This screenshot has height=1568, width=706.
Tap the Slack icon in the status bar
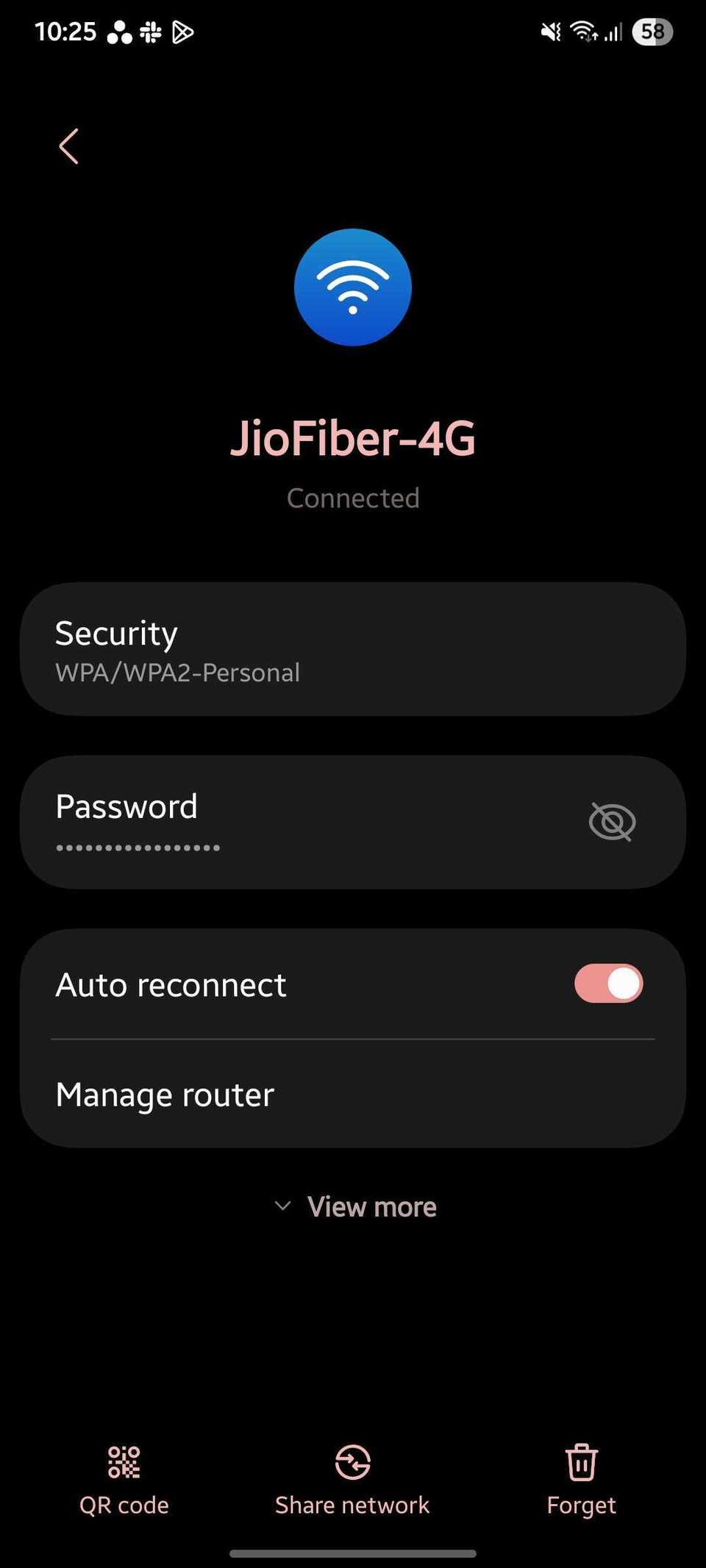click(150, 30)
